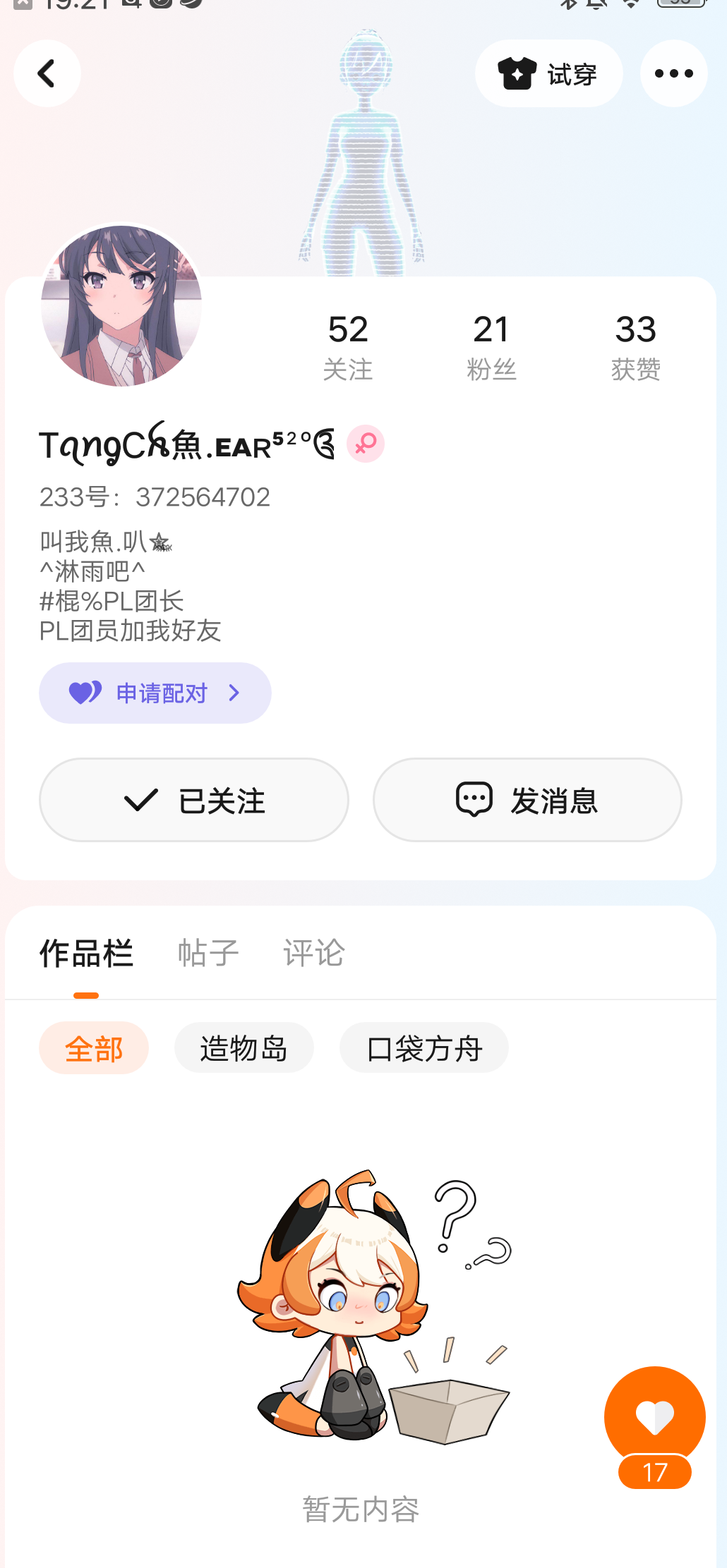
Task: Unfollow via the 已关注 button
Action: coord(194,800)
